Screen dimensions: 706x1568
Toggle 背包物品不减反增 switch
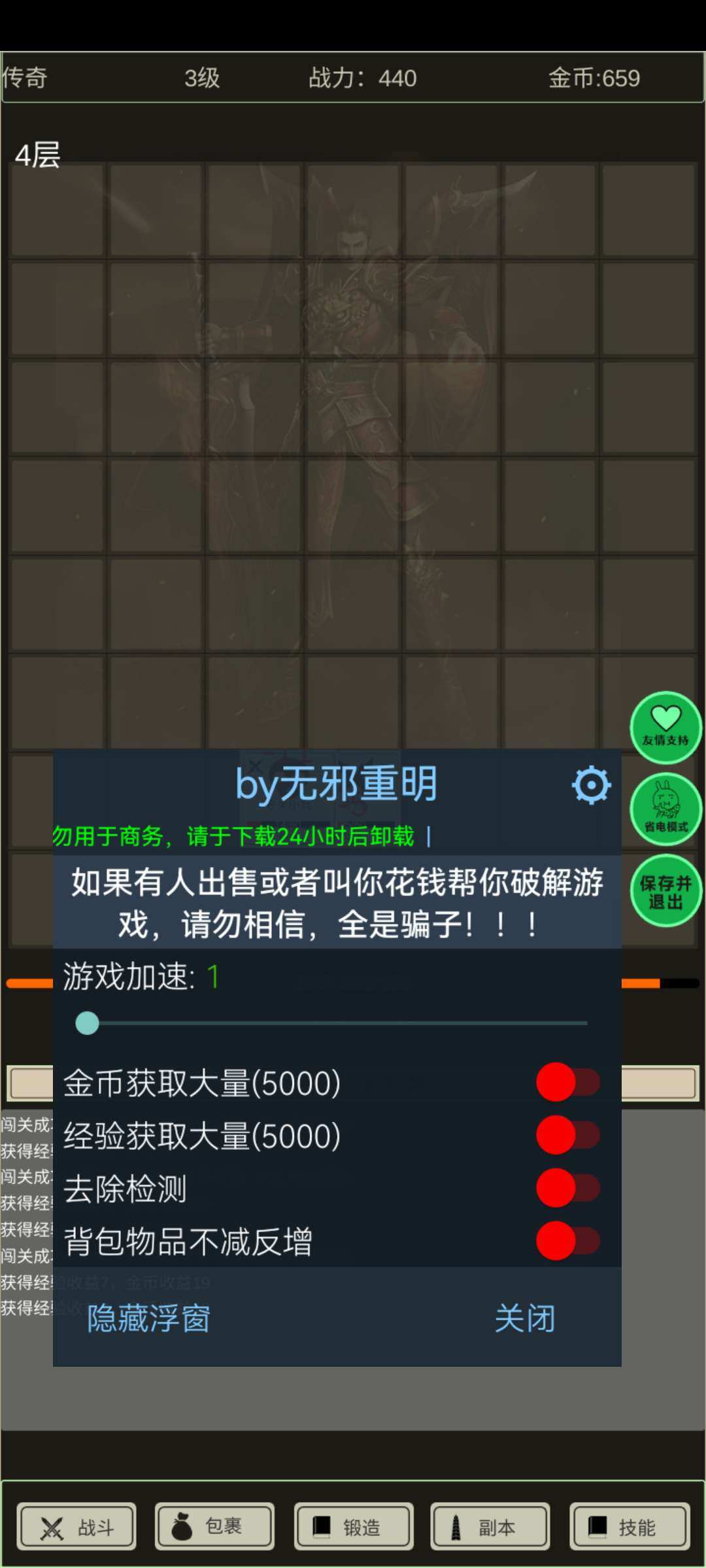567,1241
